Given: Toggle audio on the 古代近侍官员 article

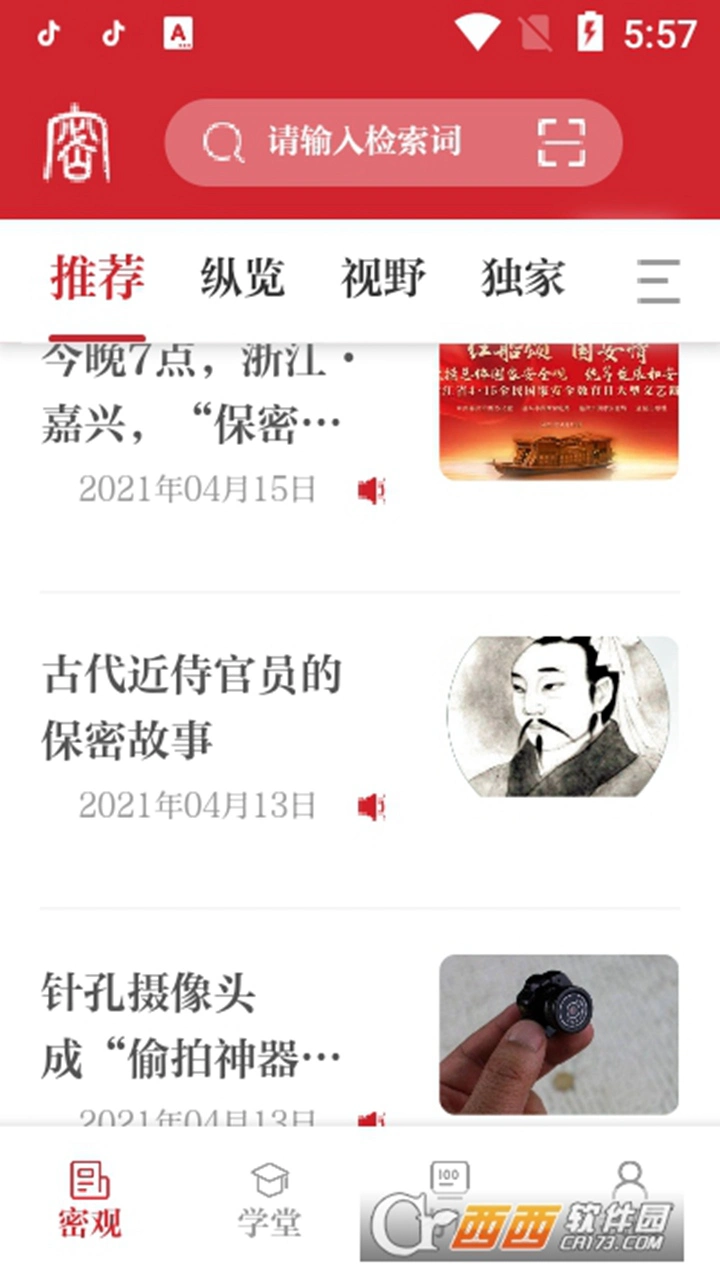Looking at the screenshot, I should (x=370, y=805).
